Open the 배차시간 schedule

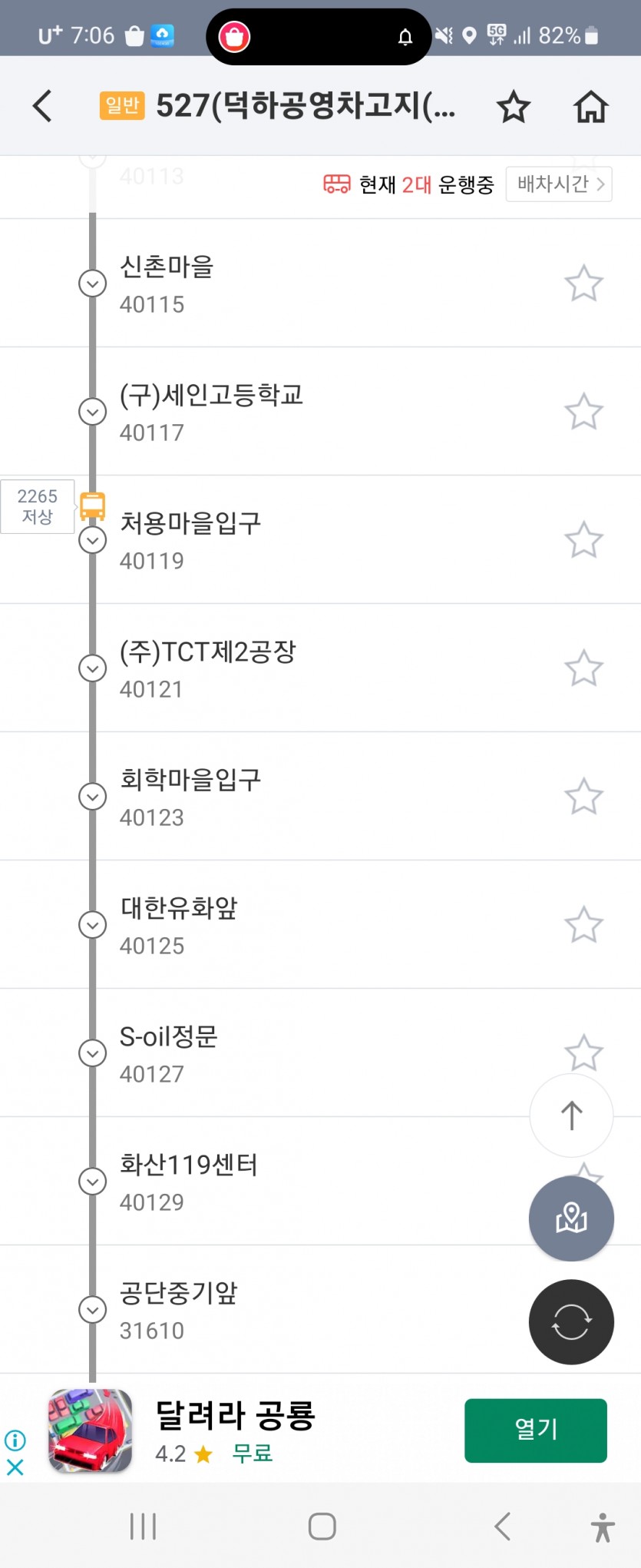pos(559,184)
